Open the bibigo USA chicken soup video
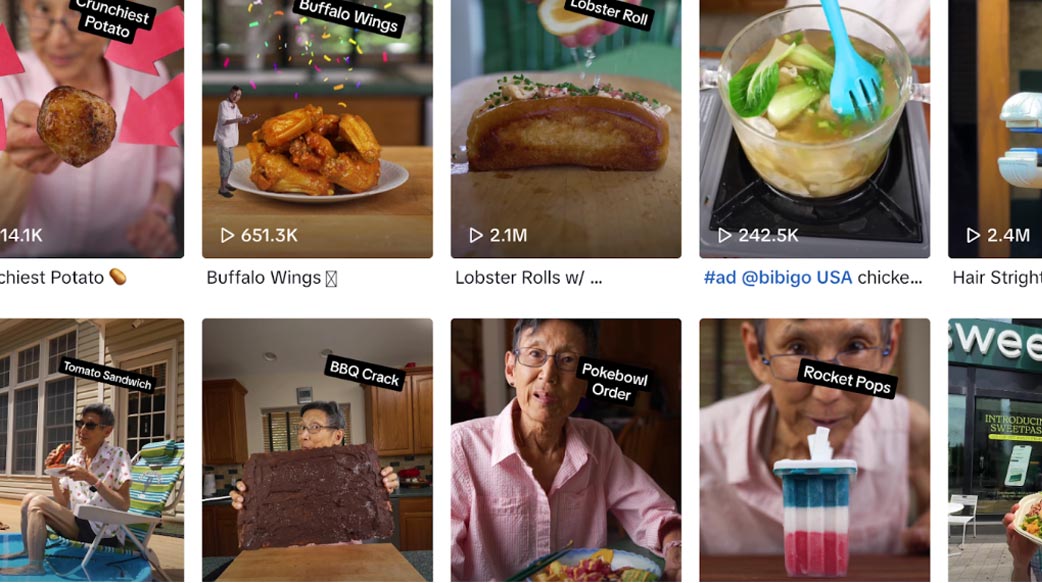Screen dimensions: 1042x583 tap(814, 130)
